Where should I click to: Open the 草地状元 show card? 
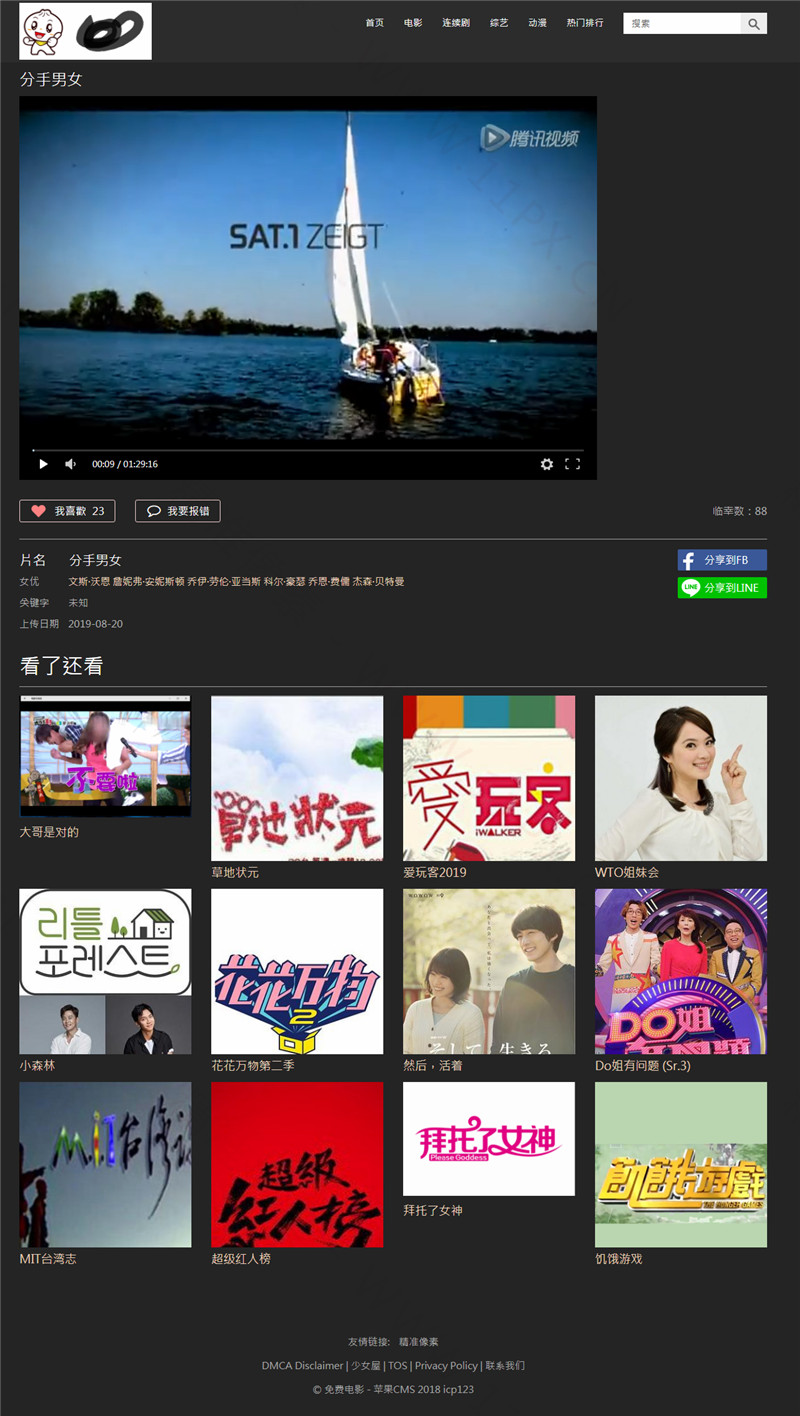click(x=297, y=778)
